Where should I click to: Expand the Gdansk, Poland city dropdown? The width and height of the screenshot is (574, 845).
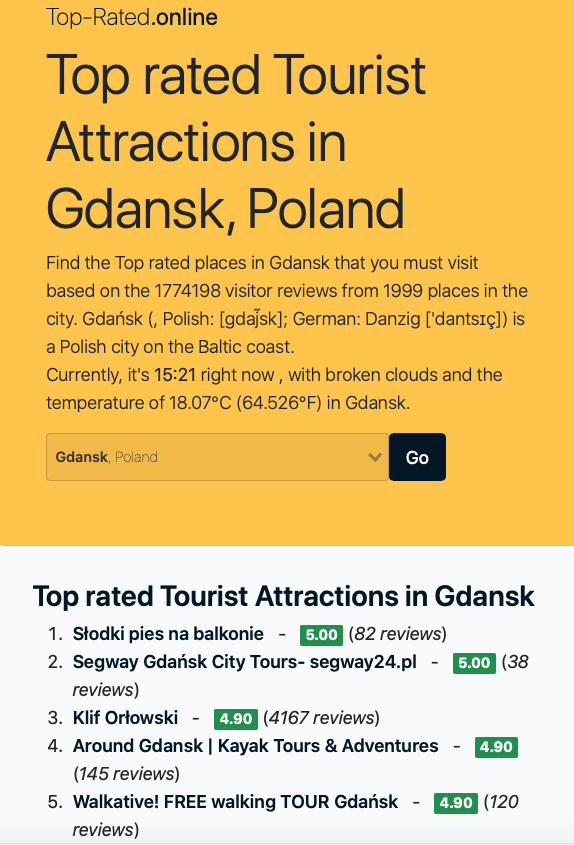pos(217,457)
